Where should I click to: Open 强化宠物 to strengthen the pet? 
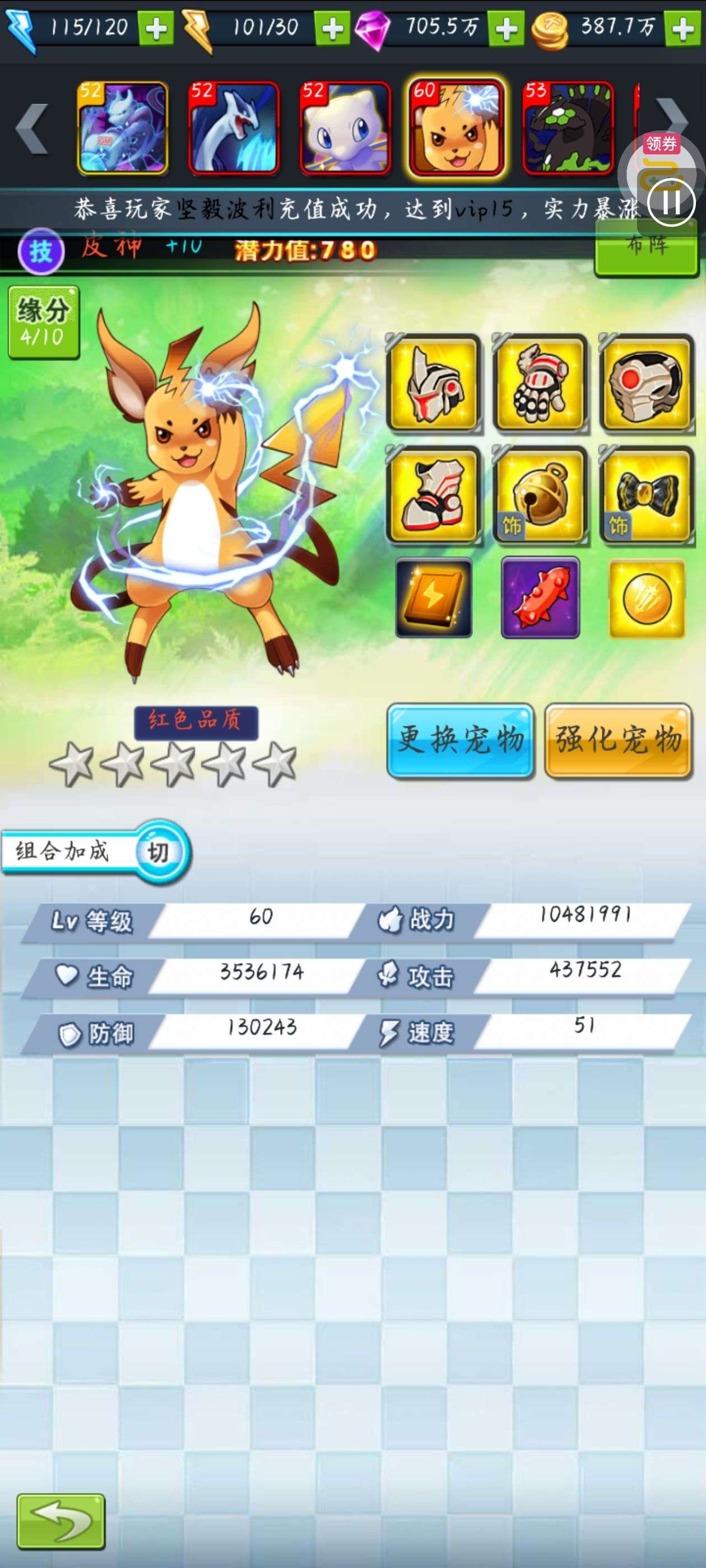617,741
